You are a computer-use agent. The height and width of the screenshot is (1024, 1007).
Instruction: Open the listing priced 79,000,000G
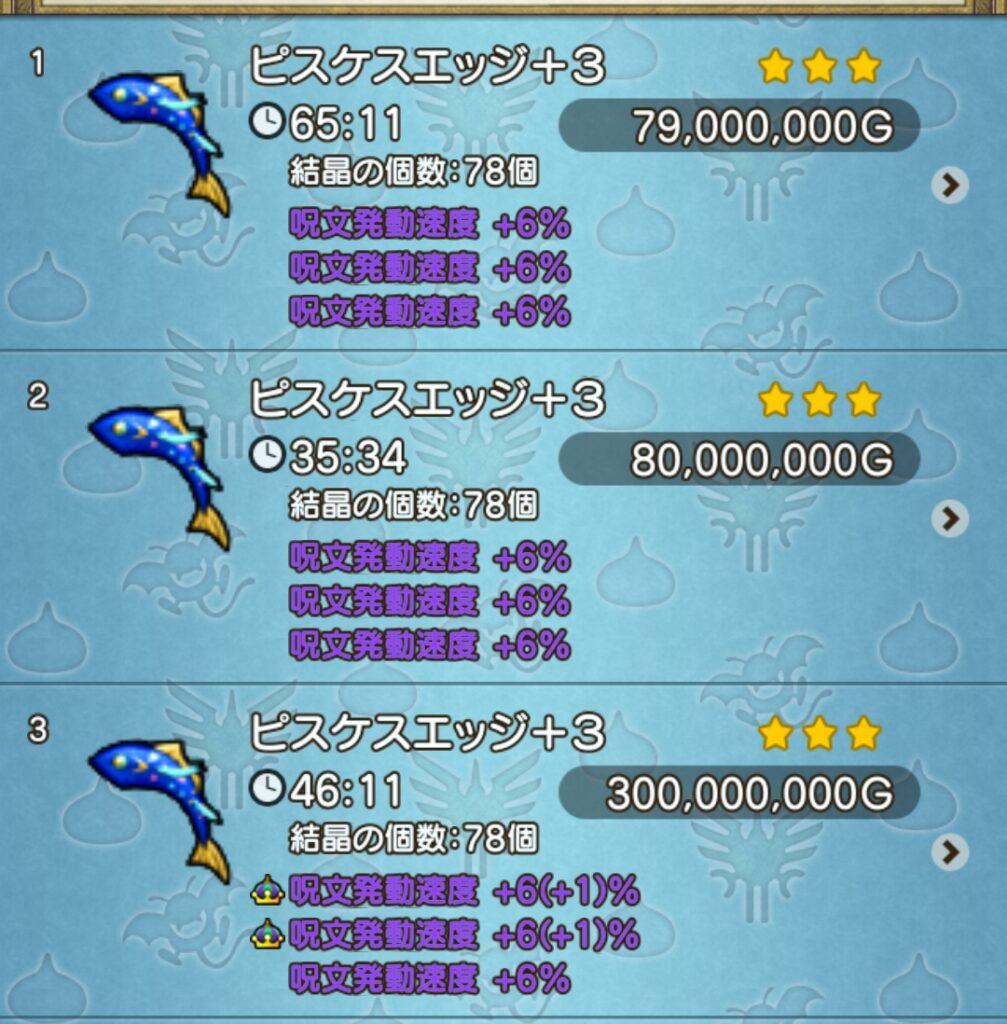tap(738, 126)
